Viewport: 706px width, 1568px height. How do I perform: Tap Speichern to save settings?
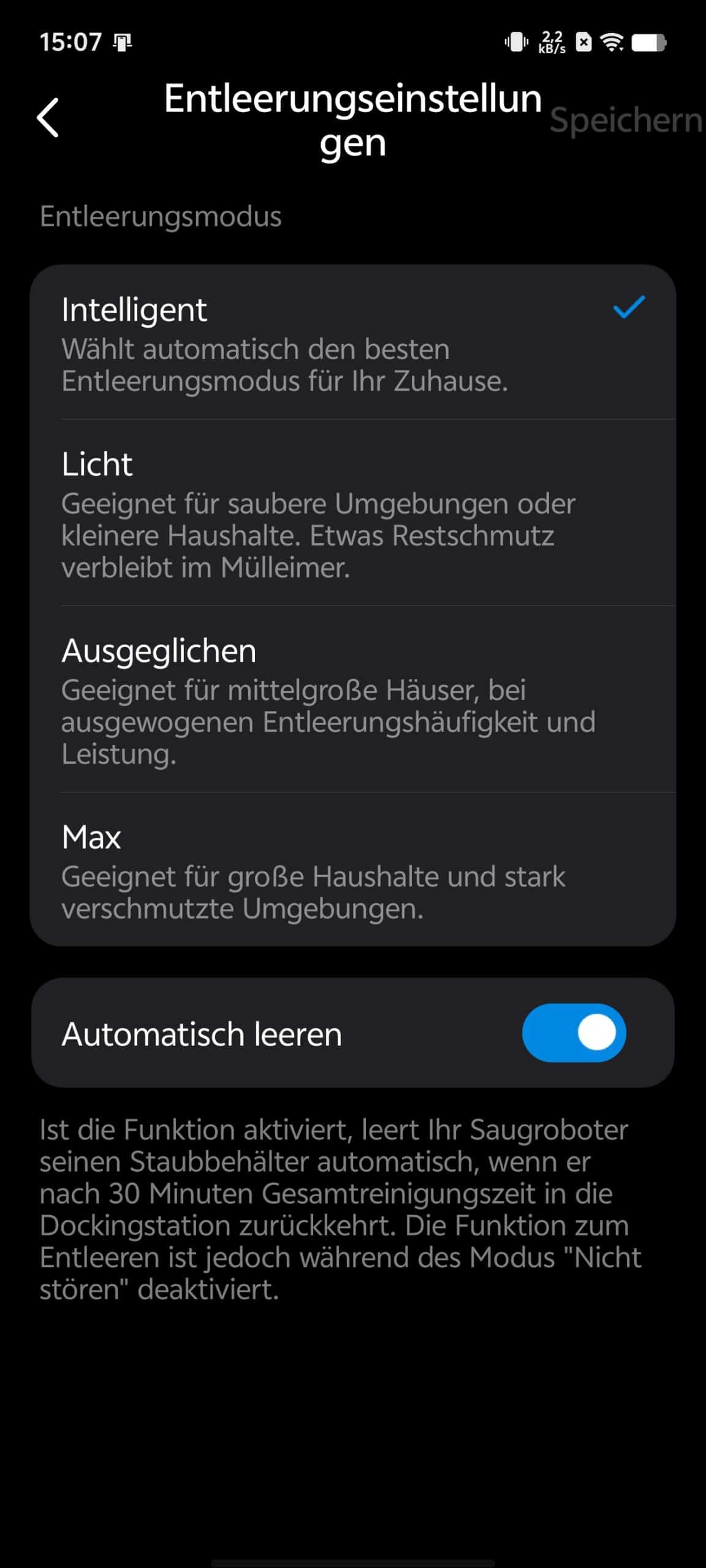click(x=626, y=120)
